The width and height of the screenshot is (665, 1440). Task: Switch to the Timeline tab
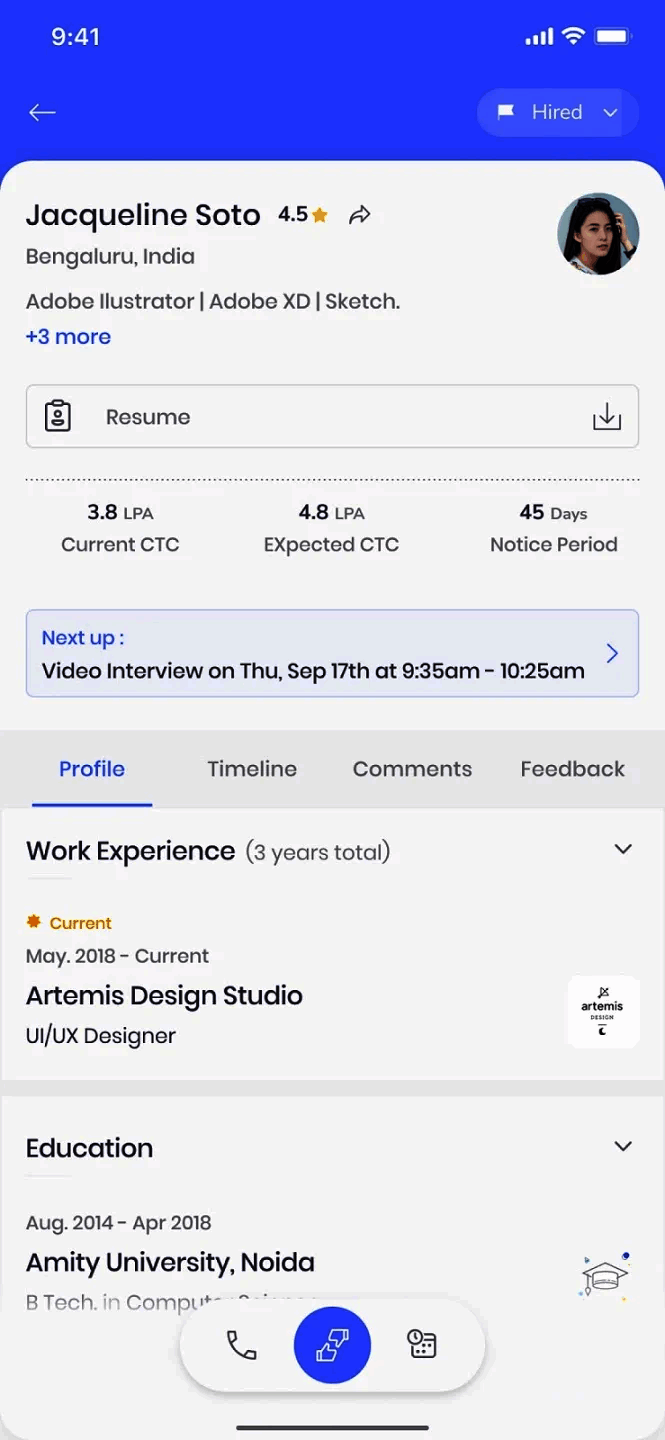pyautogui.click(x=252, y=769)
